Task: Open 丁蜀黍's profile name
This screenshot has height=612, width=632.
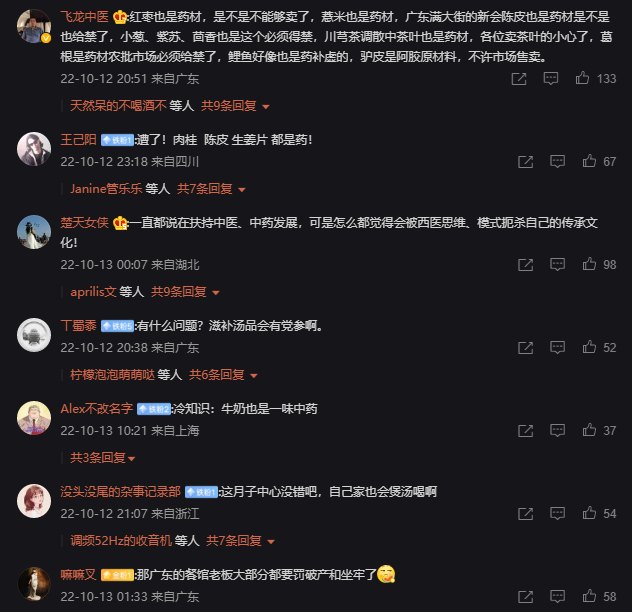Action: [79, 326]
